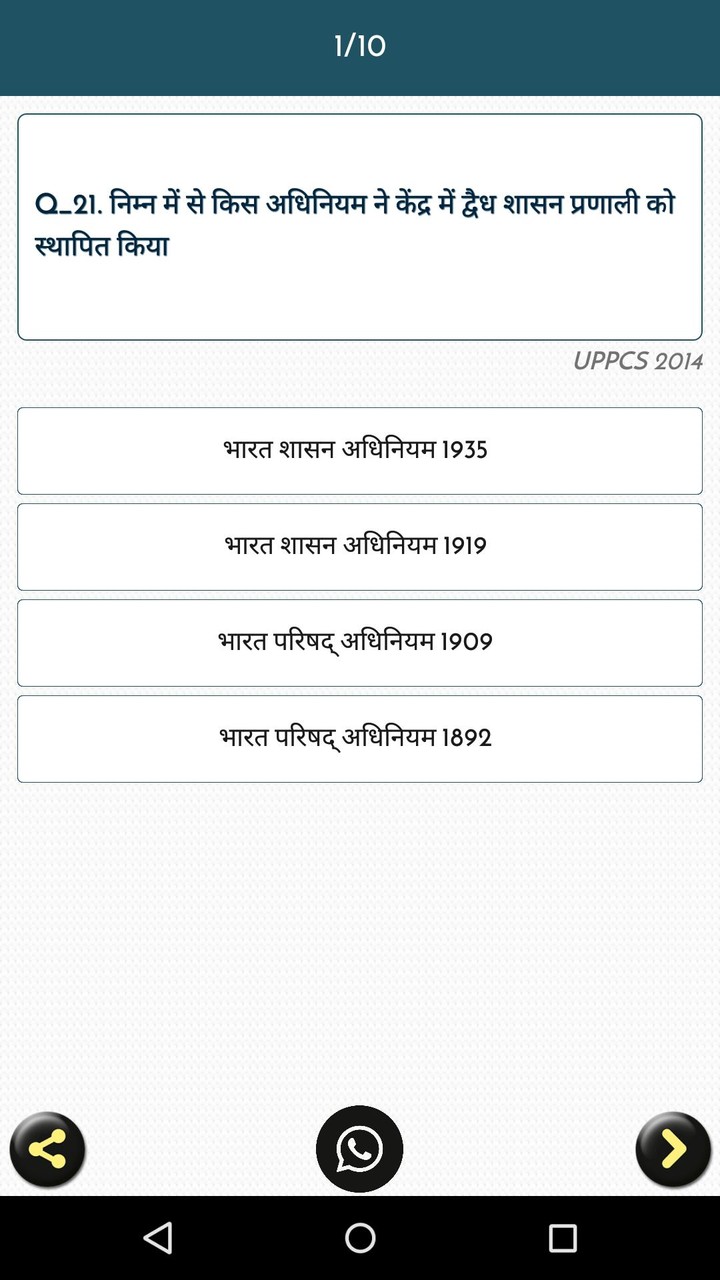Select option भारत शासन अधिनियम 1919
The height and width of the screenshot is (1280, 720).
click(x=359, y=546)
